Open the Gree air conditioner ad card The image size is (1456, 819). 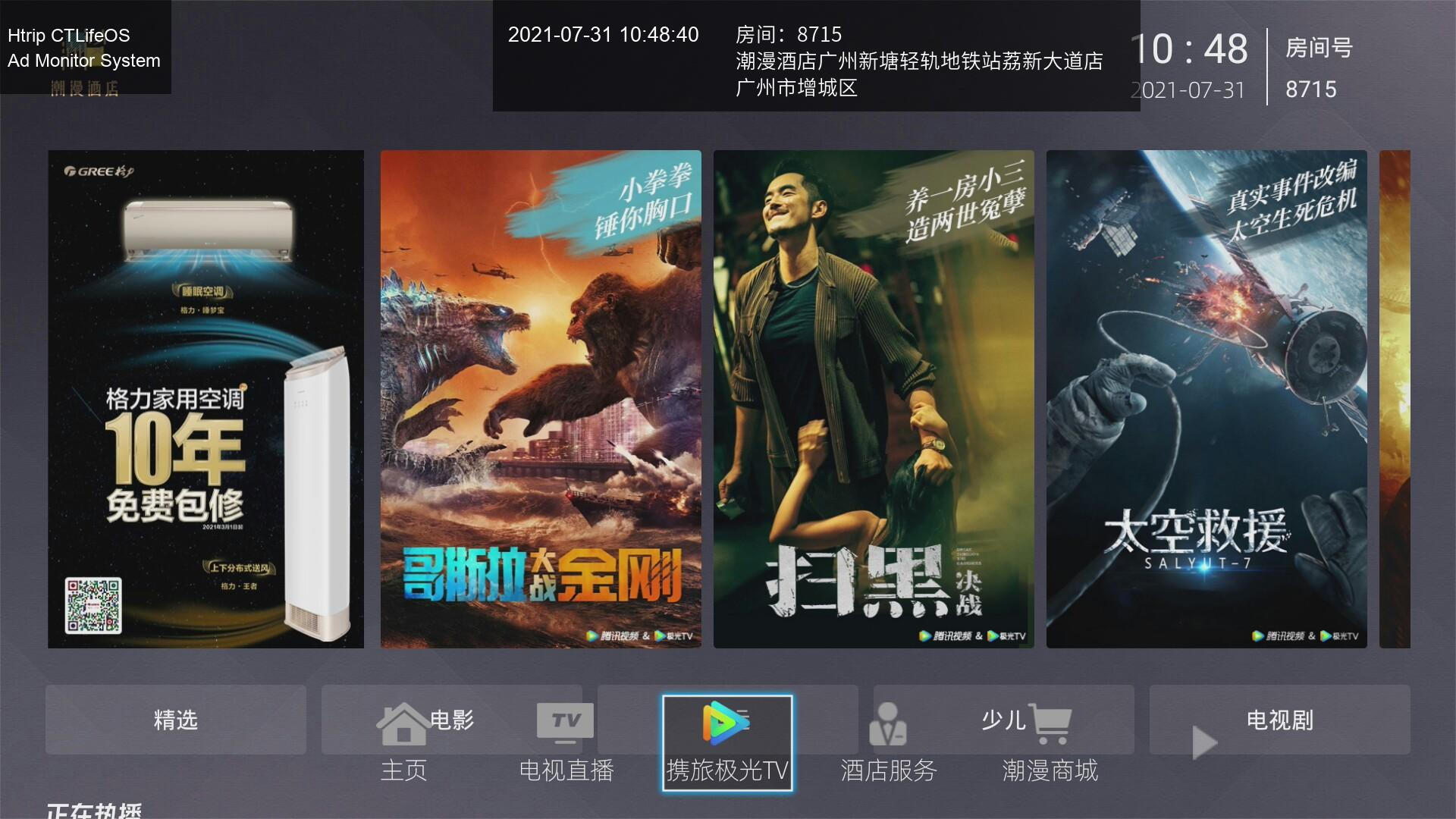tap(206, 399)
